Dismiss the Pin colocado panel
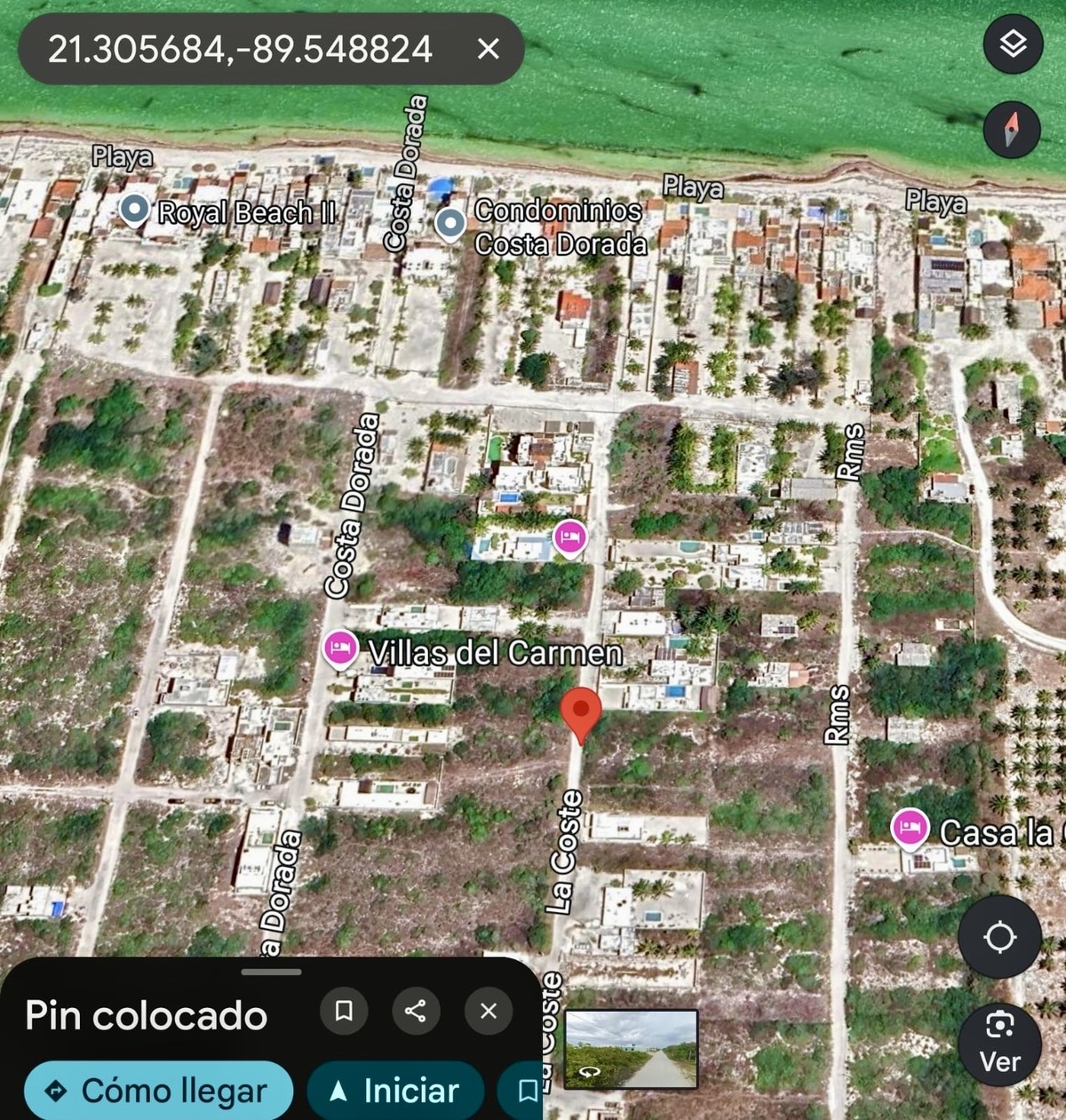This screenshot has height=1120, width=1066. click(488, 1011)
